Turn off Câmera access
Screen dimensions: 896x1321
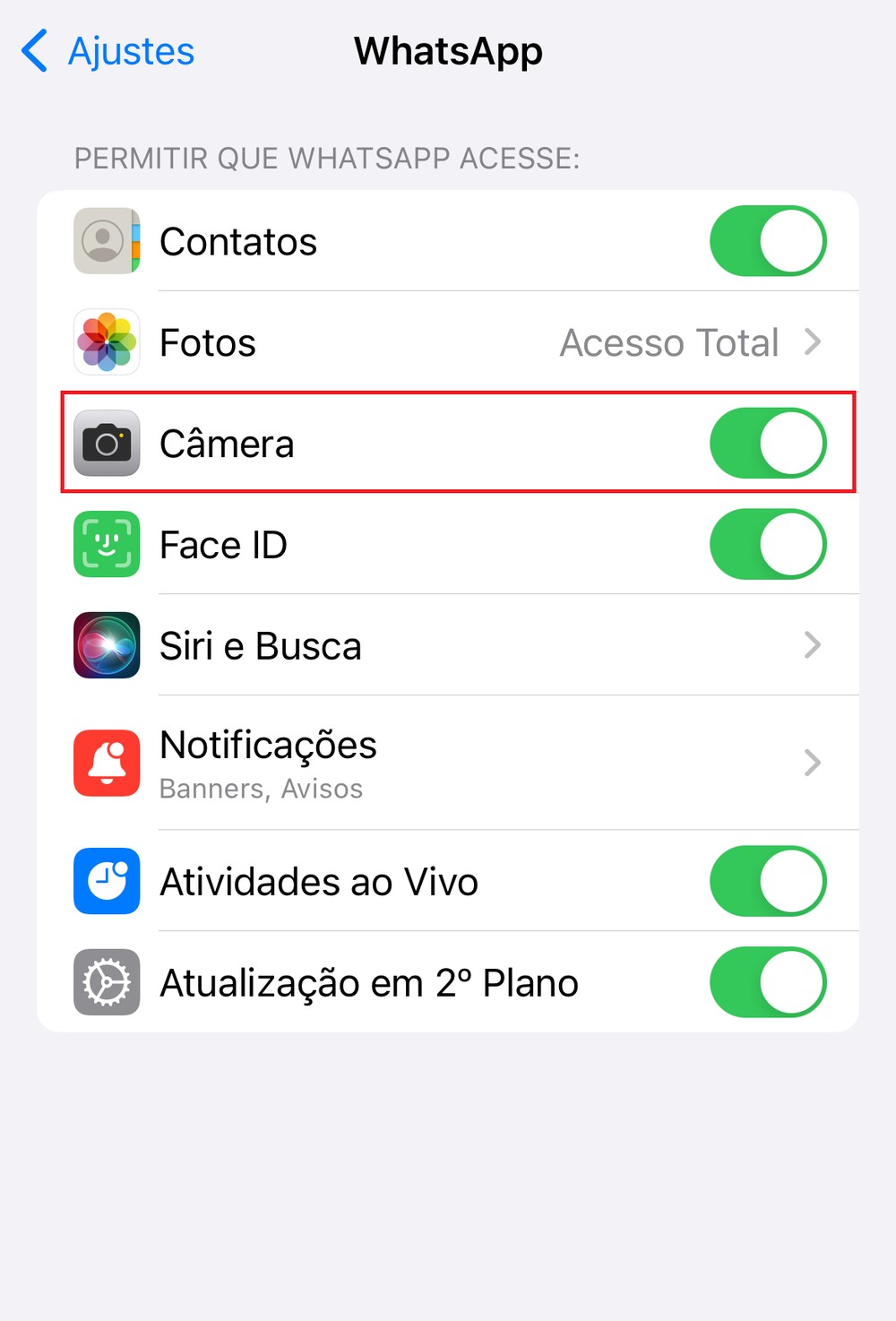768,443
